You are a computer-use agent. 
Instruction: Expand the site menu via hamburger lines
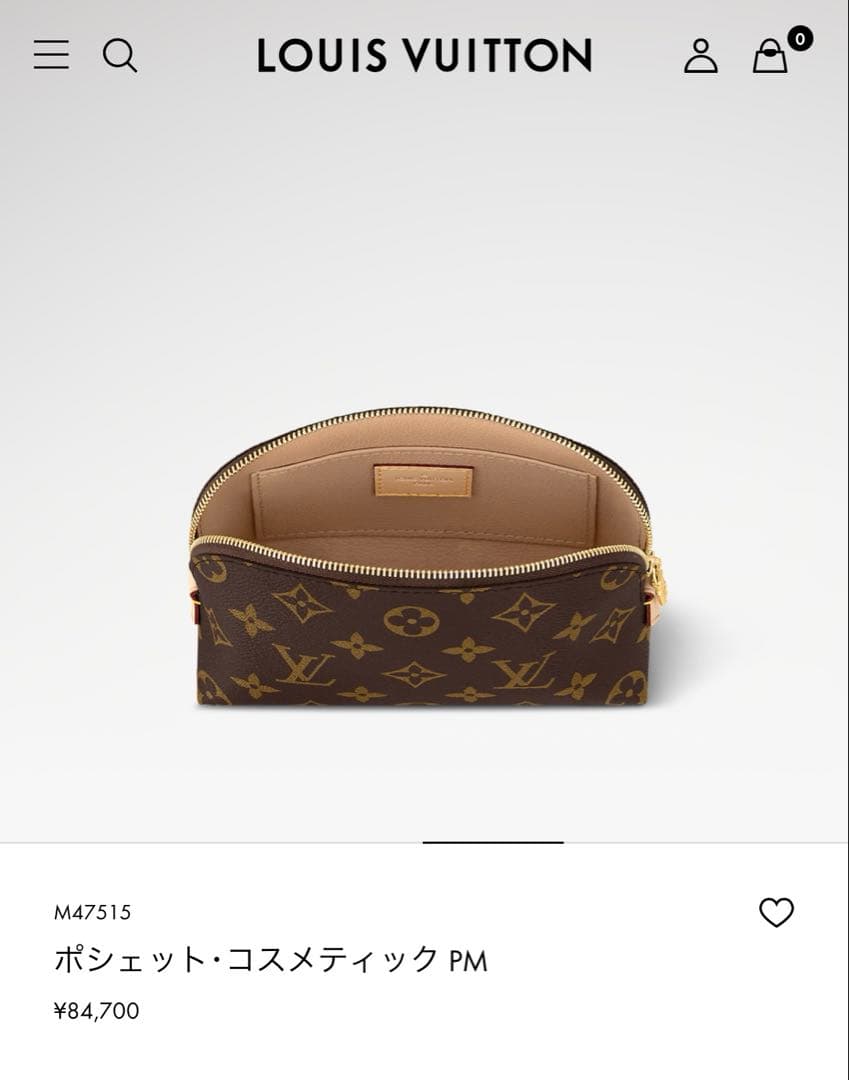click(x=53, y=57)
